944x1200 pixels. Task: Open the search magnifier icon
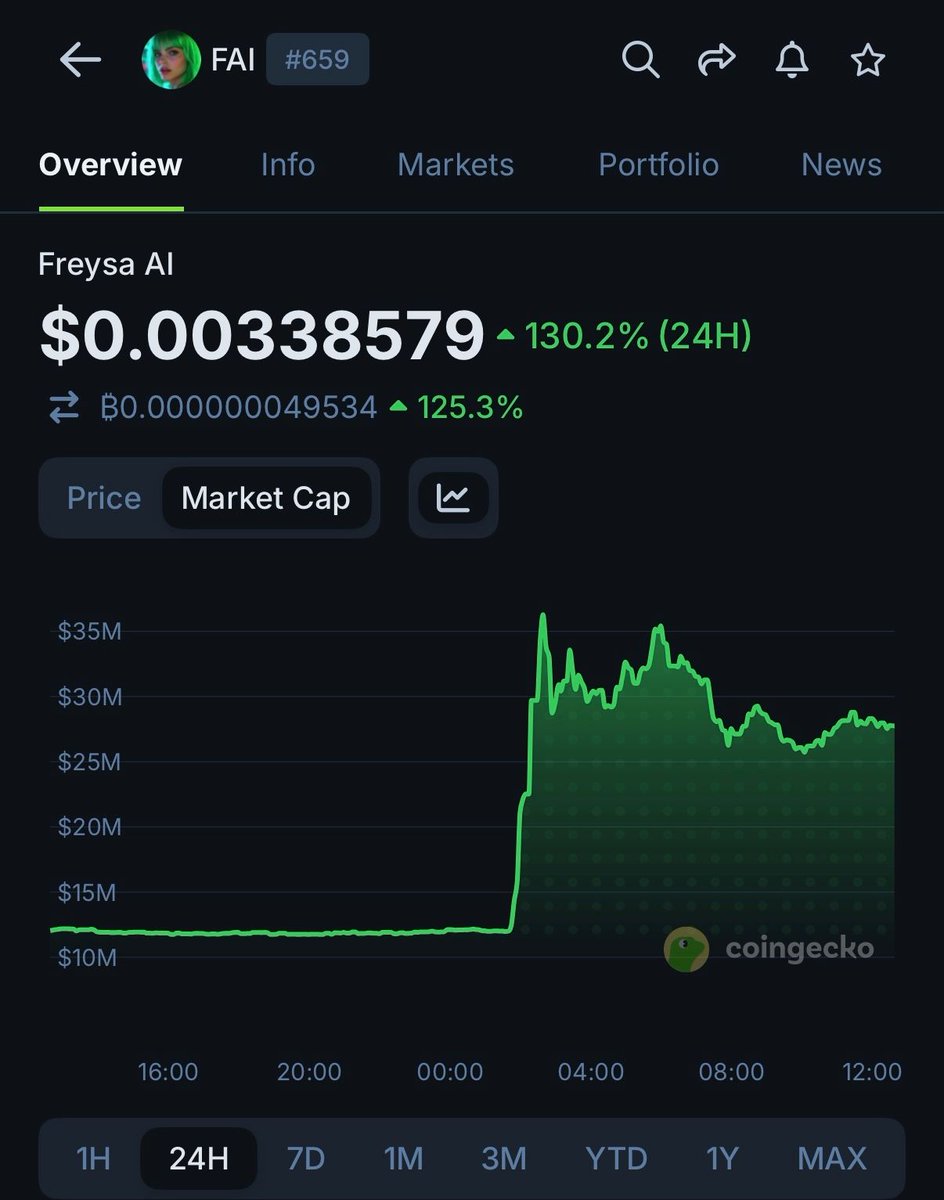(640, 61)
